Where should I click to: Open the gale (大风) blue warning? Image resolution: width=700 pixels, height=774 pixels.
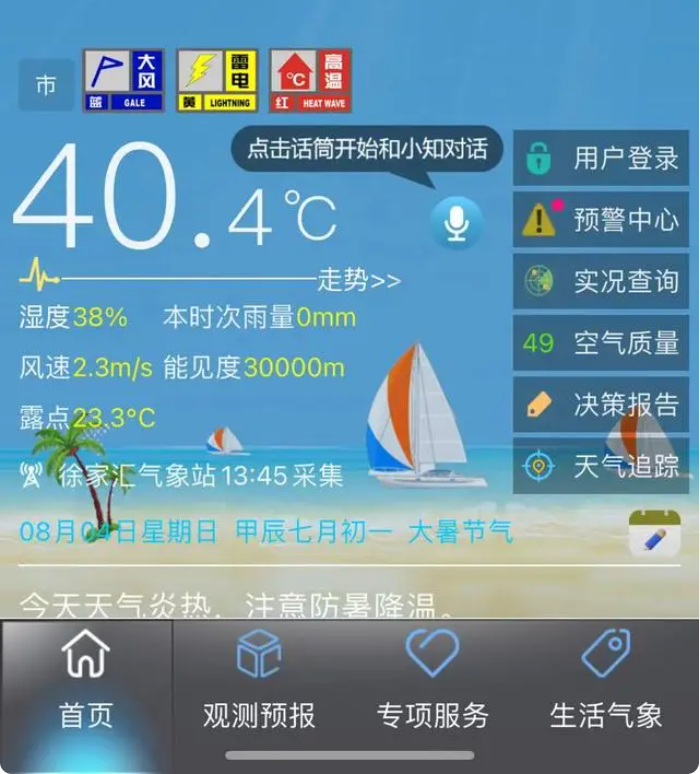(124, 81)
